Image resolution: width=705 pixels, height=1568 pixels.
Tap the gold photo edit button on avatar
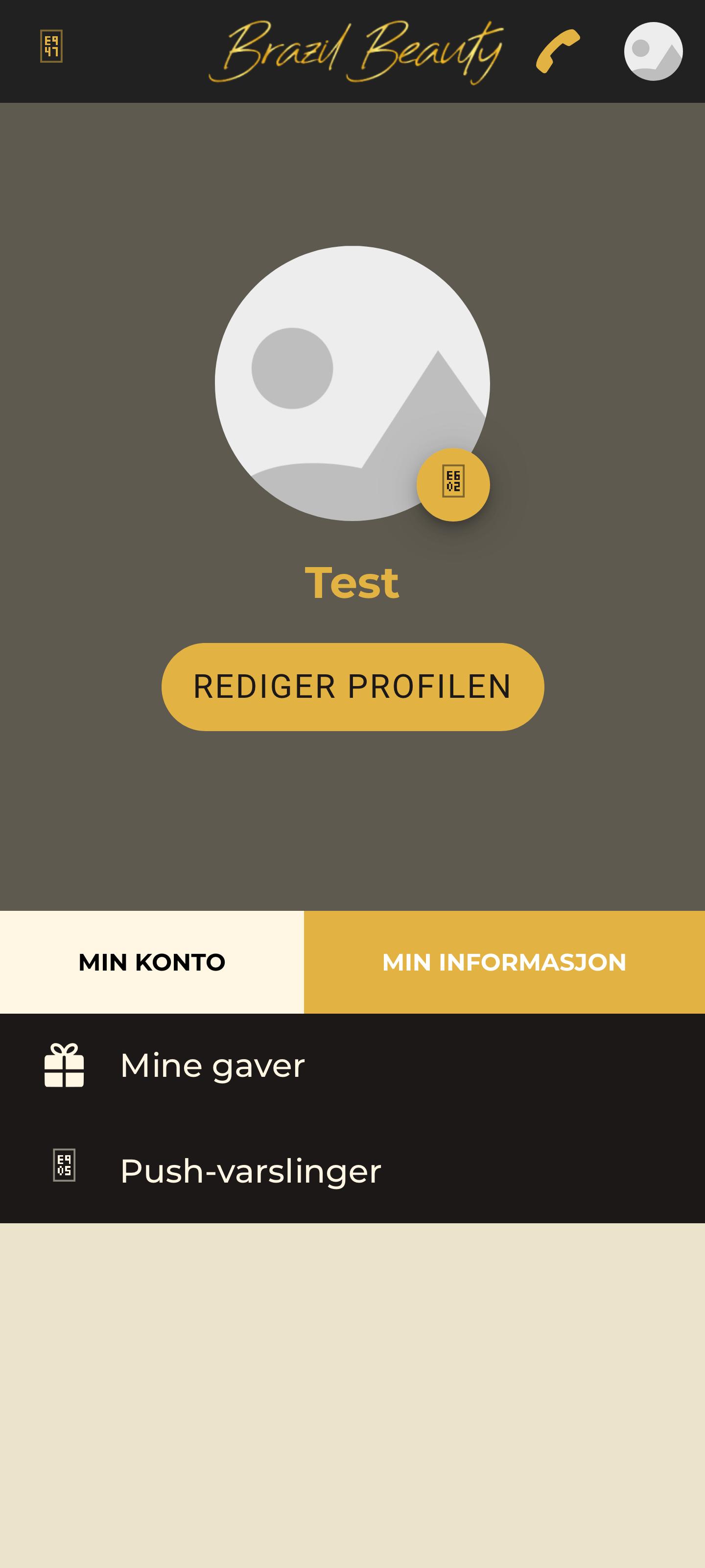(453, 484)
